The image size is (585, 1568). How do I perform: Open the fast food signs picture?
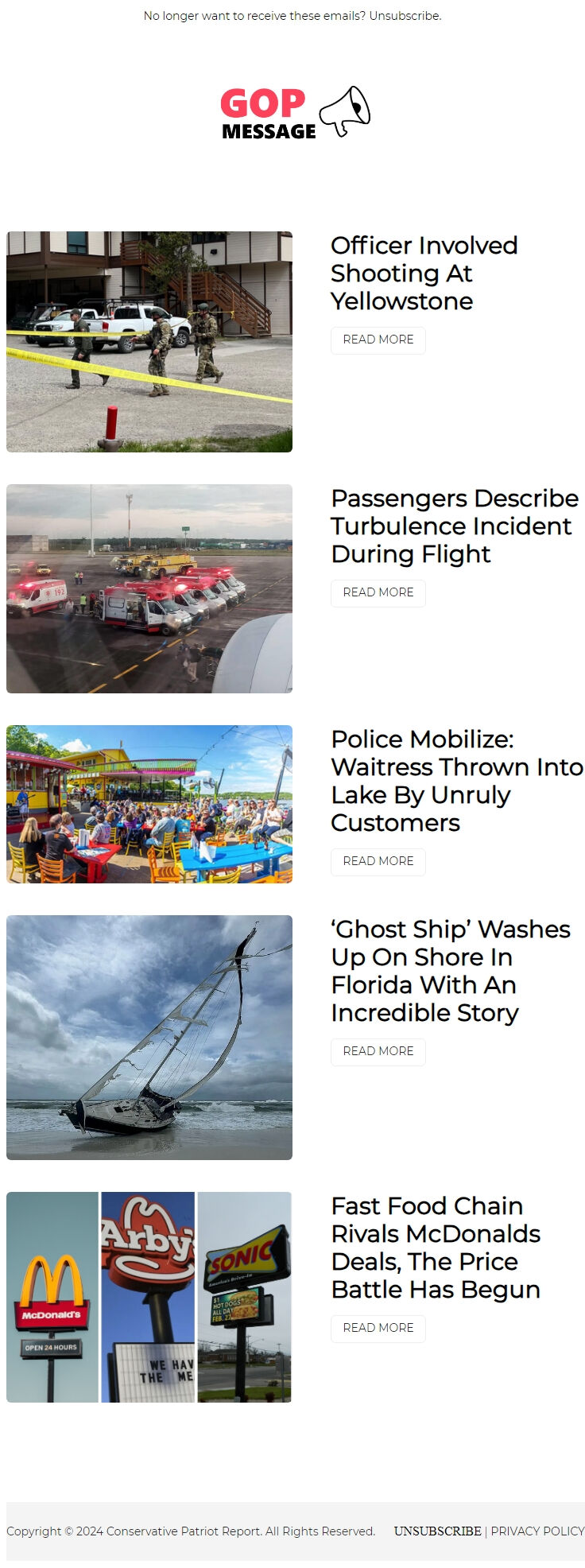[x=149, y=1296]
